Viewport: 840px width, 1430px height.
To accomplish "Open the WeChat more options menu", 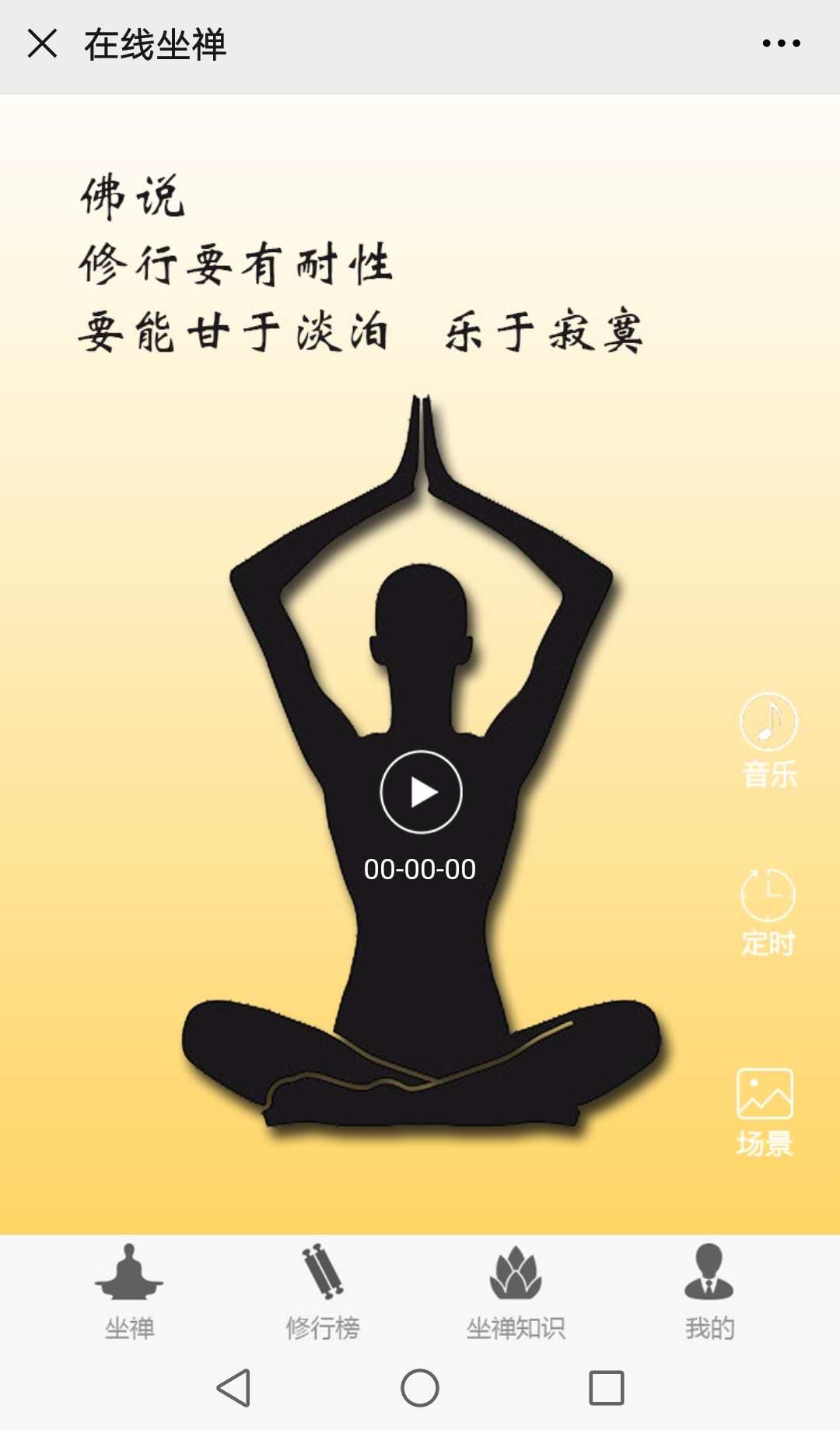I will point(782,44).
